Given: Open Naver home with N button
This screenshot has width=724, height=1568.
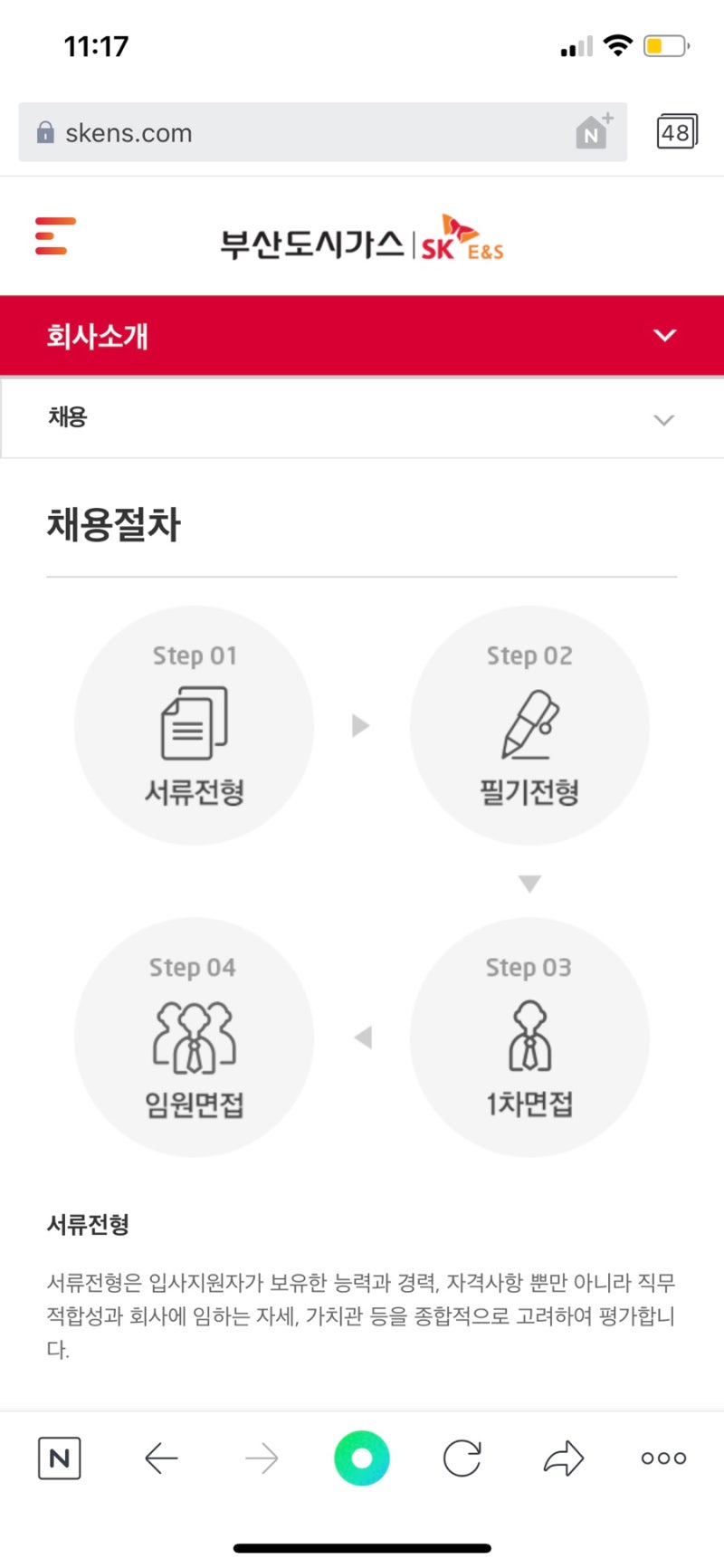Looking at the screenshot, I should (60, 1458).
